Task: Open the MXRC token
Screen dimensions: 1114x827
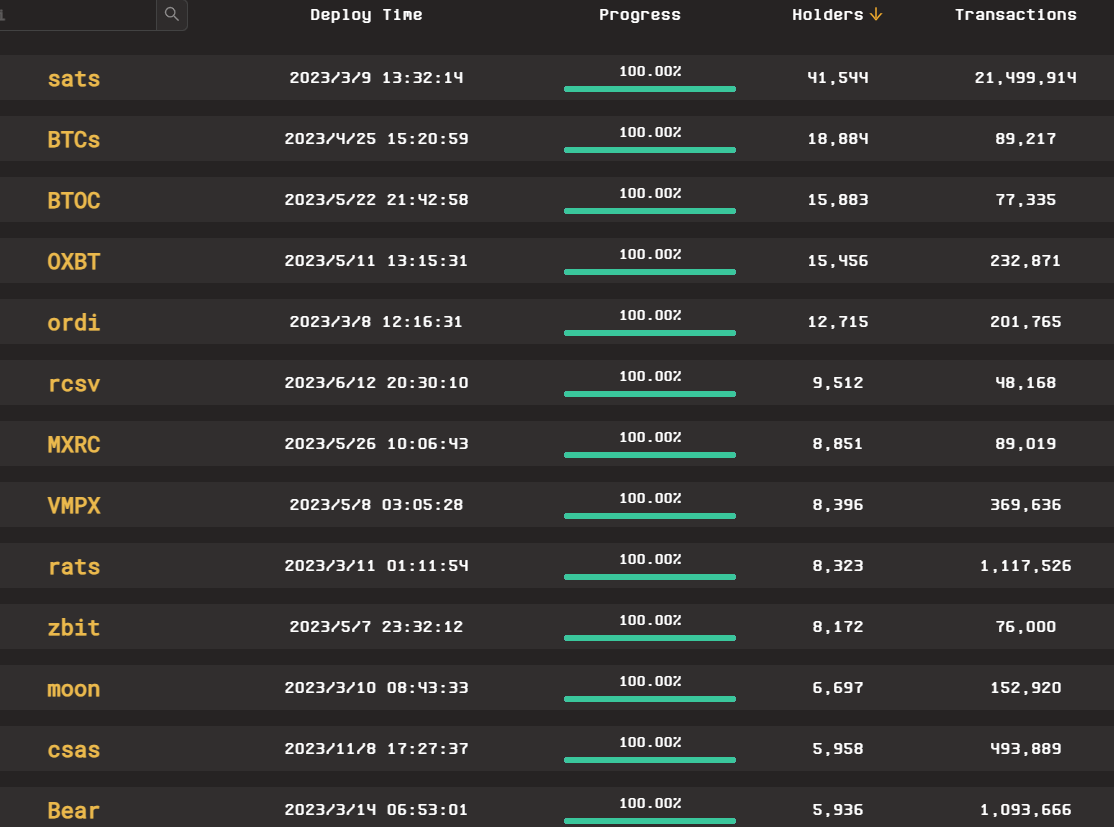Action: coord(74,444)
